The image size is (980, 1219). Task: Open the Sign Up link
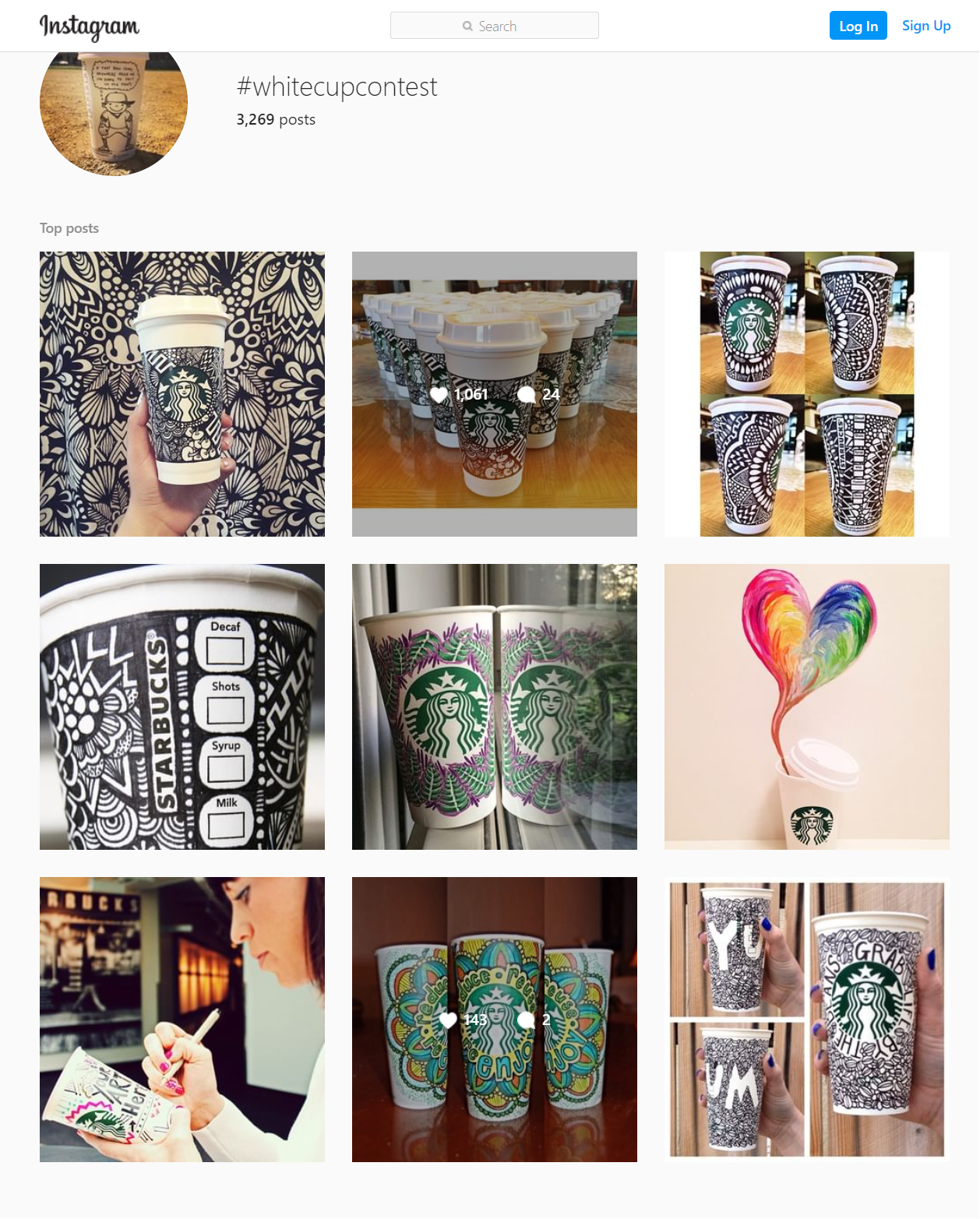coord(926,25)
